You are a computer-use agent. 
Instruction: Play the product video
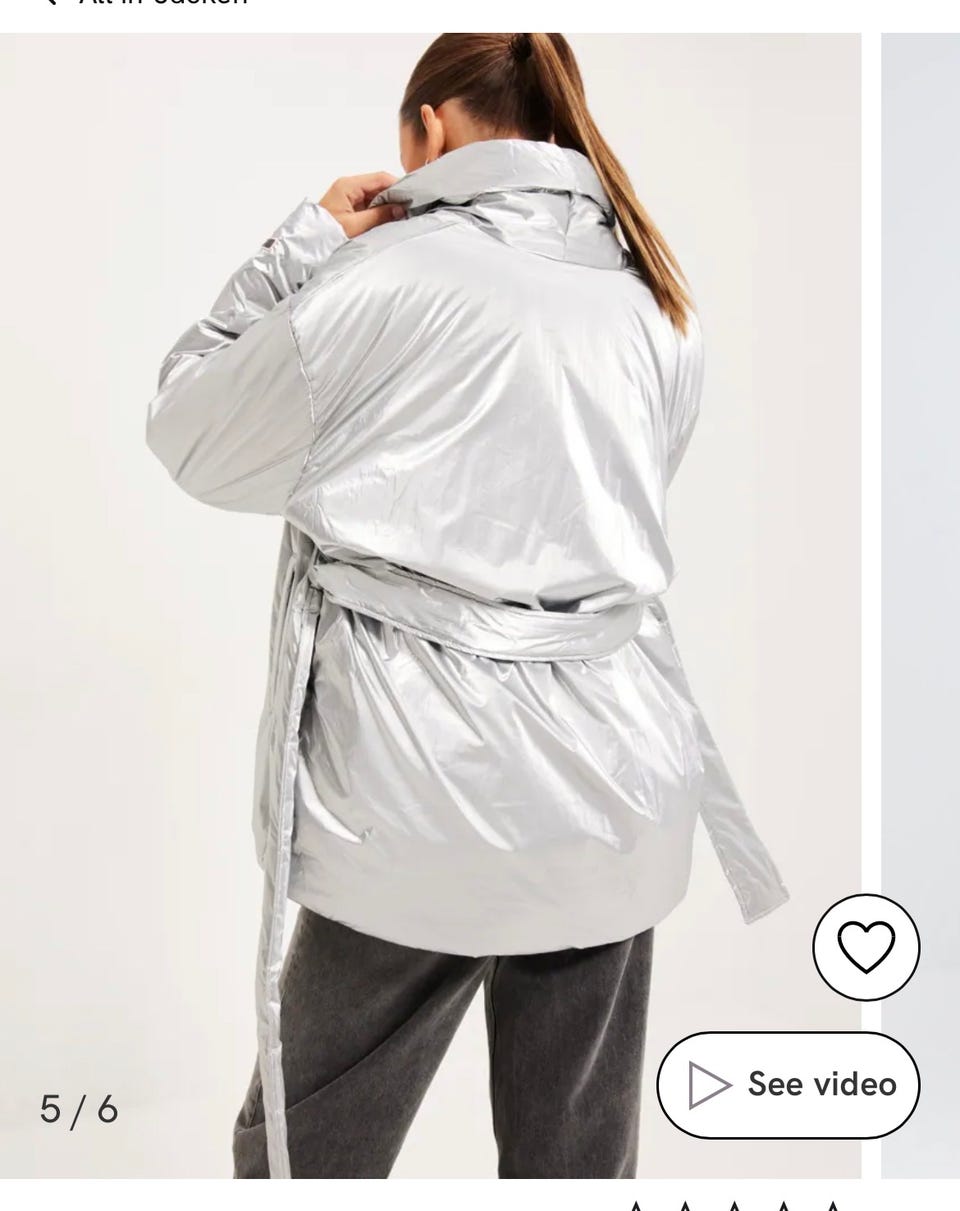[788, 1085]
